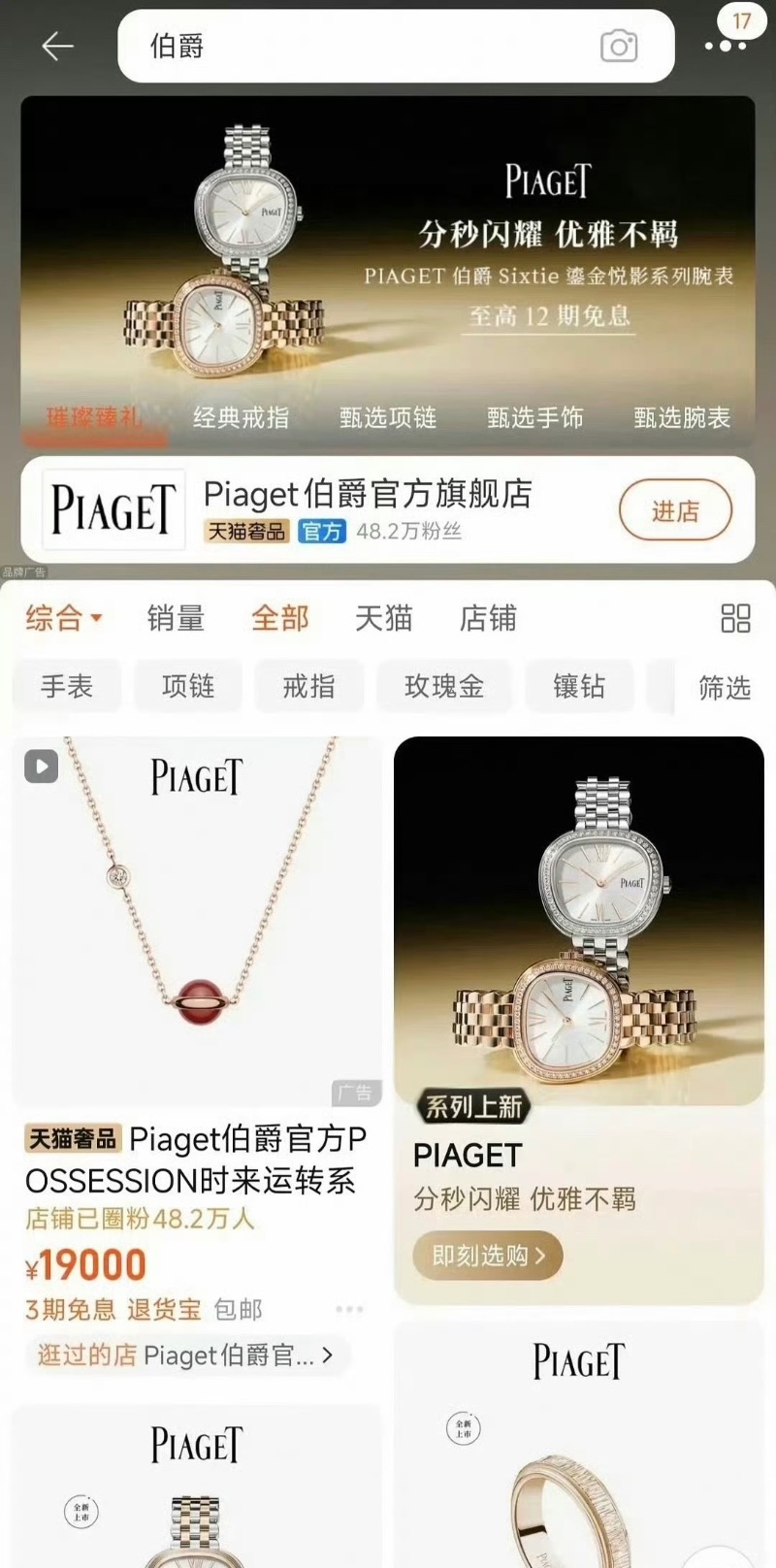Screen dimensions: 776x1568
Task: Tap the 伯爵 search field
Action: (x=369, y=46)
